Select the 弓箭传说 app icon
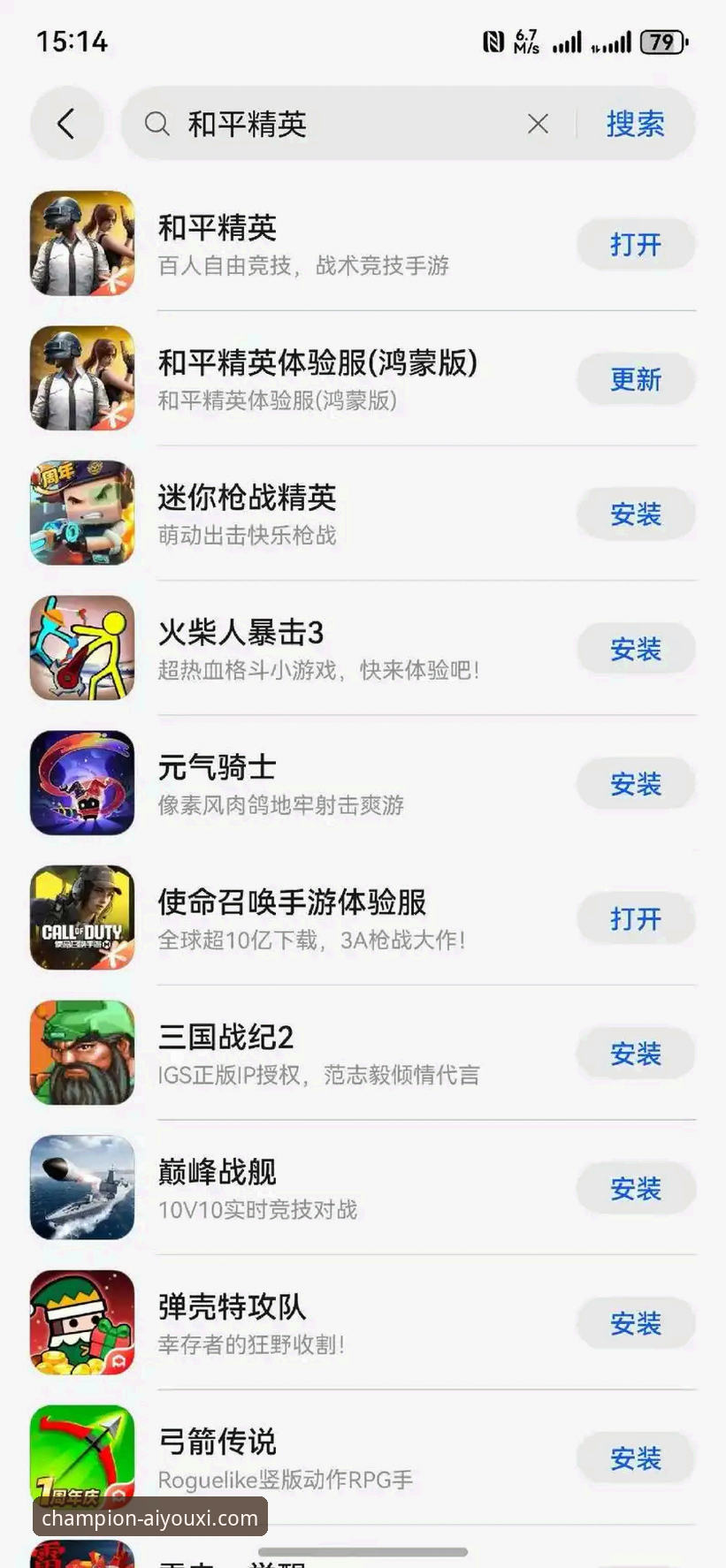Screen dimensions: 726x1568 click(x=80, y=1458)
